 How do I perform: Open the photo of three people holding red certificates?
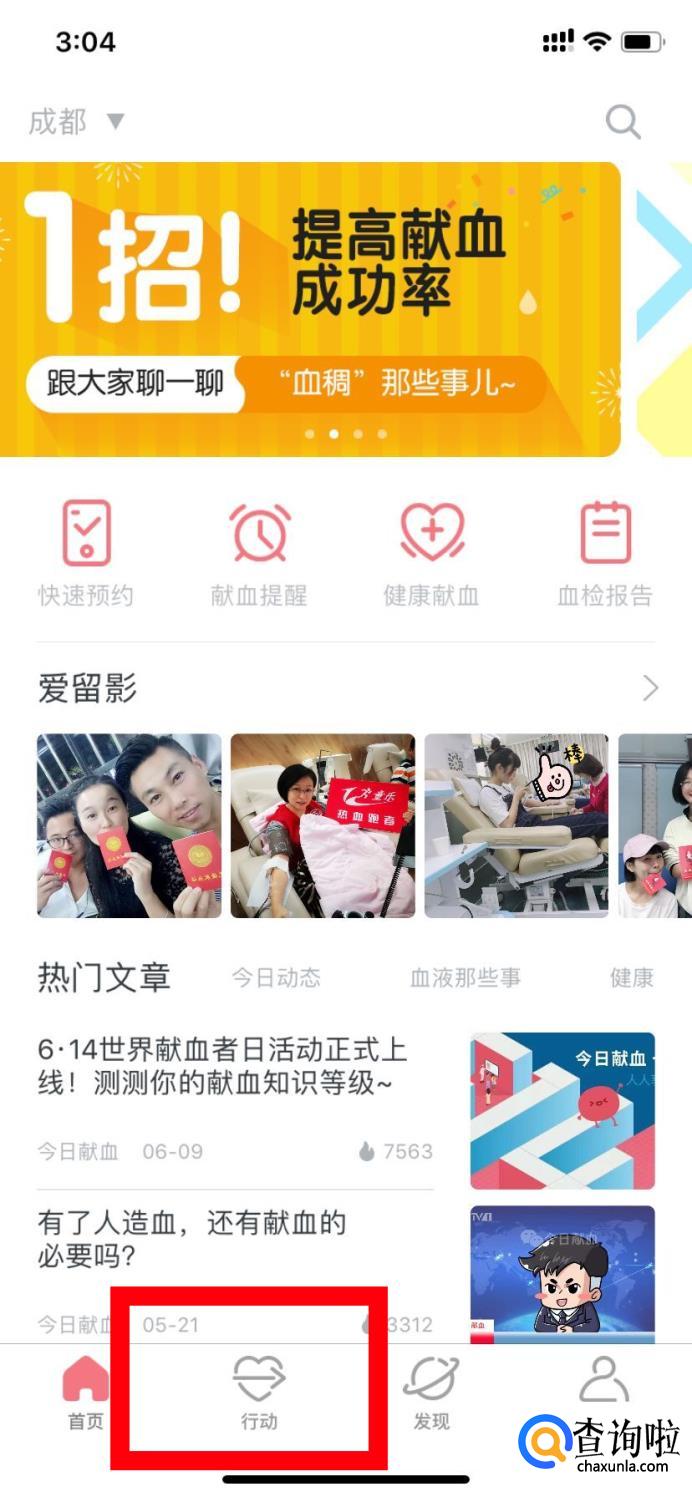pyautogui.click(x=129, y=826)
